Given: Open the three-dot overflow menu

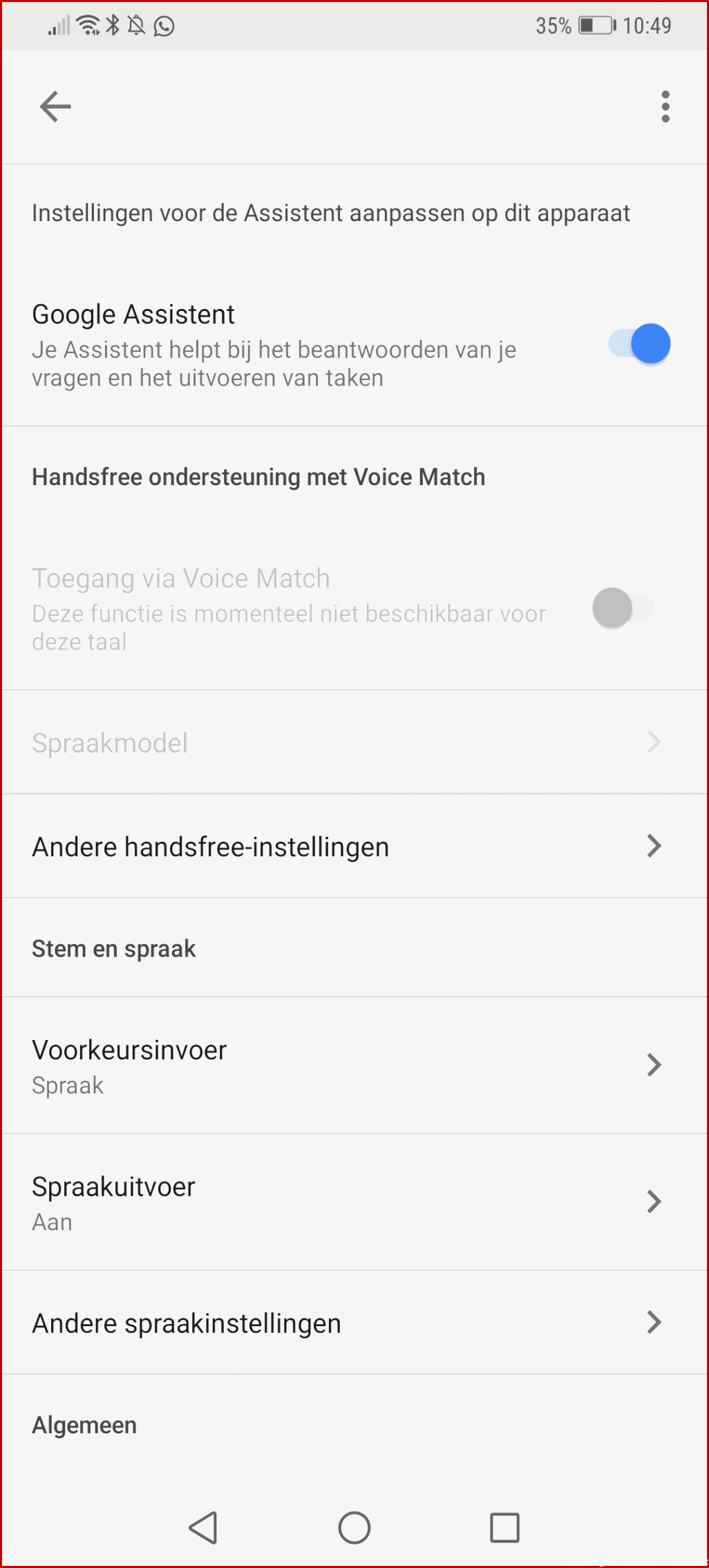Looking at the screenshot, I should [x=665, y=106].
